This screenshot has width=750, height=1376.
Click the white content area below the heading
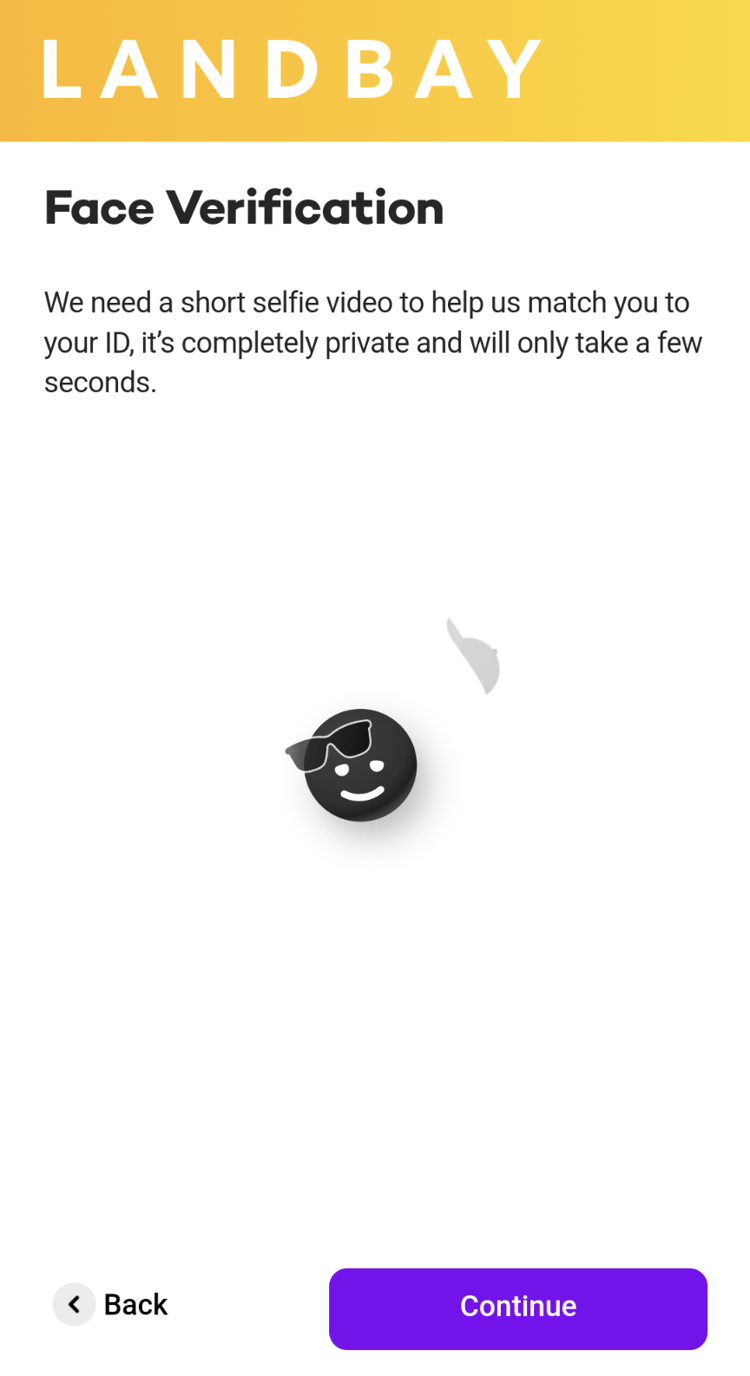click(375, 1000)
